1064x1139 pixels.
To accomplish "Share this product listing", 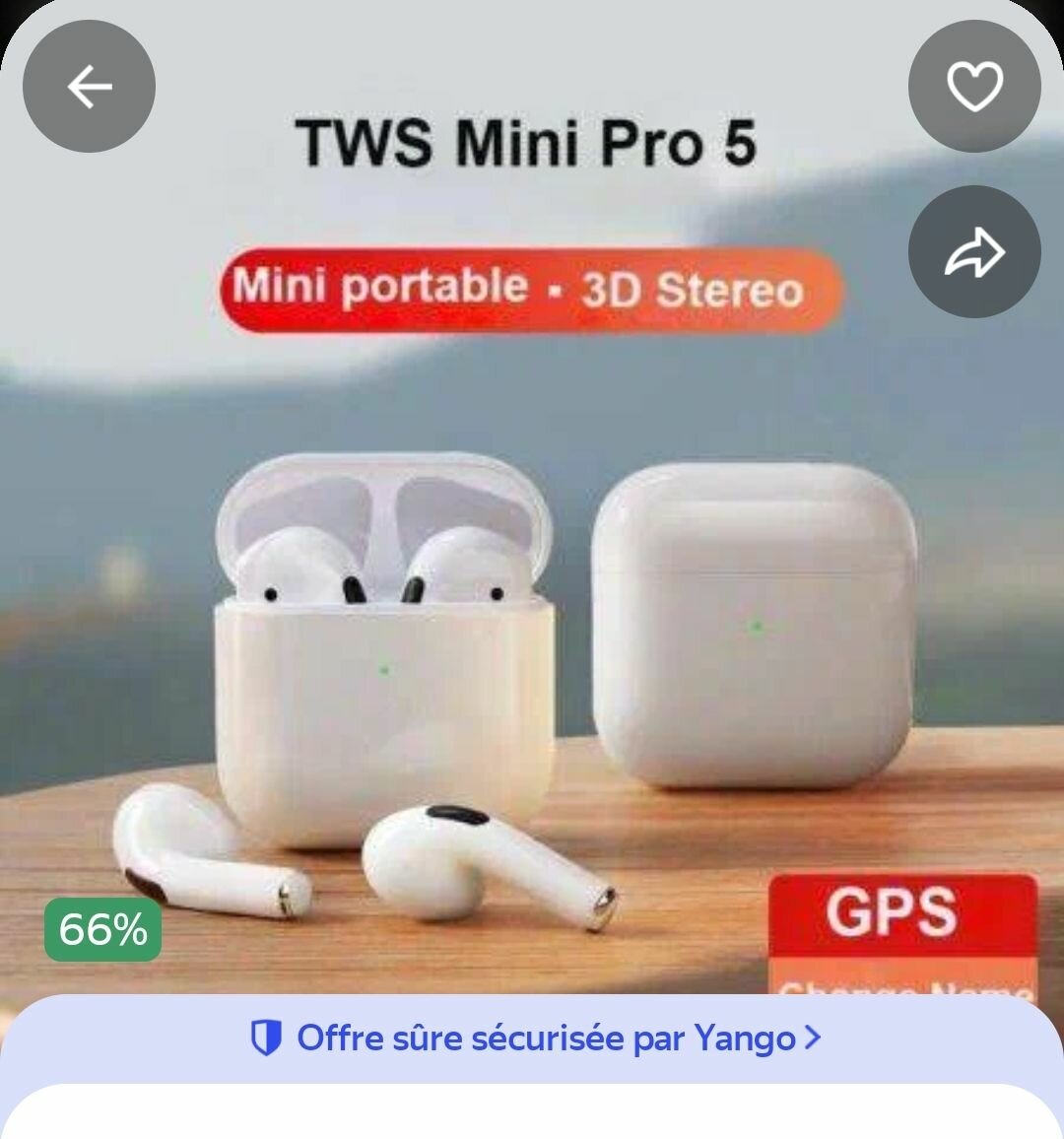I will (973, 252).
